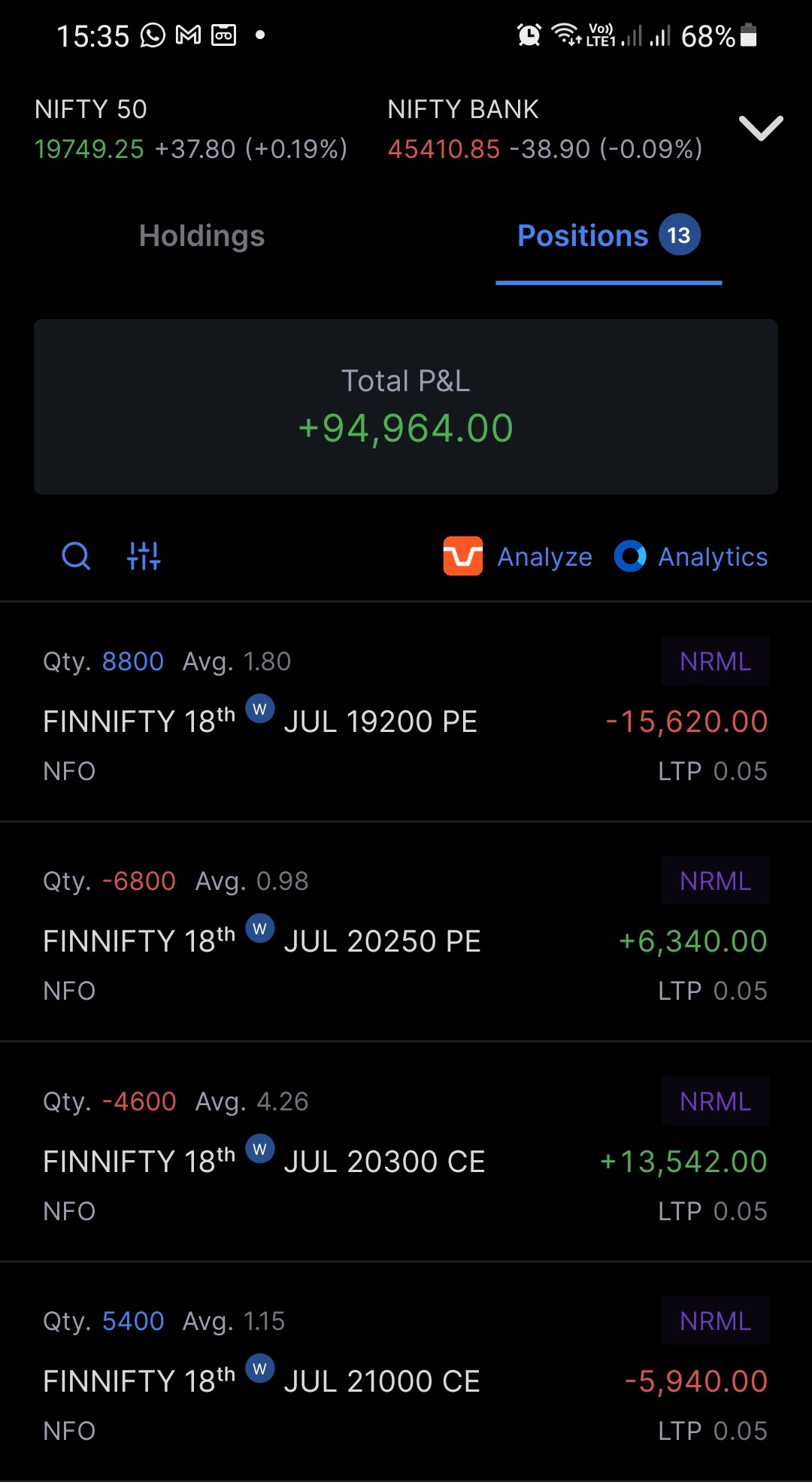The height and width of the screenshot is (1482, 812).
Task: Open Analytics
Action: 691,557
